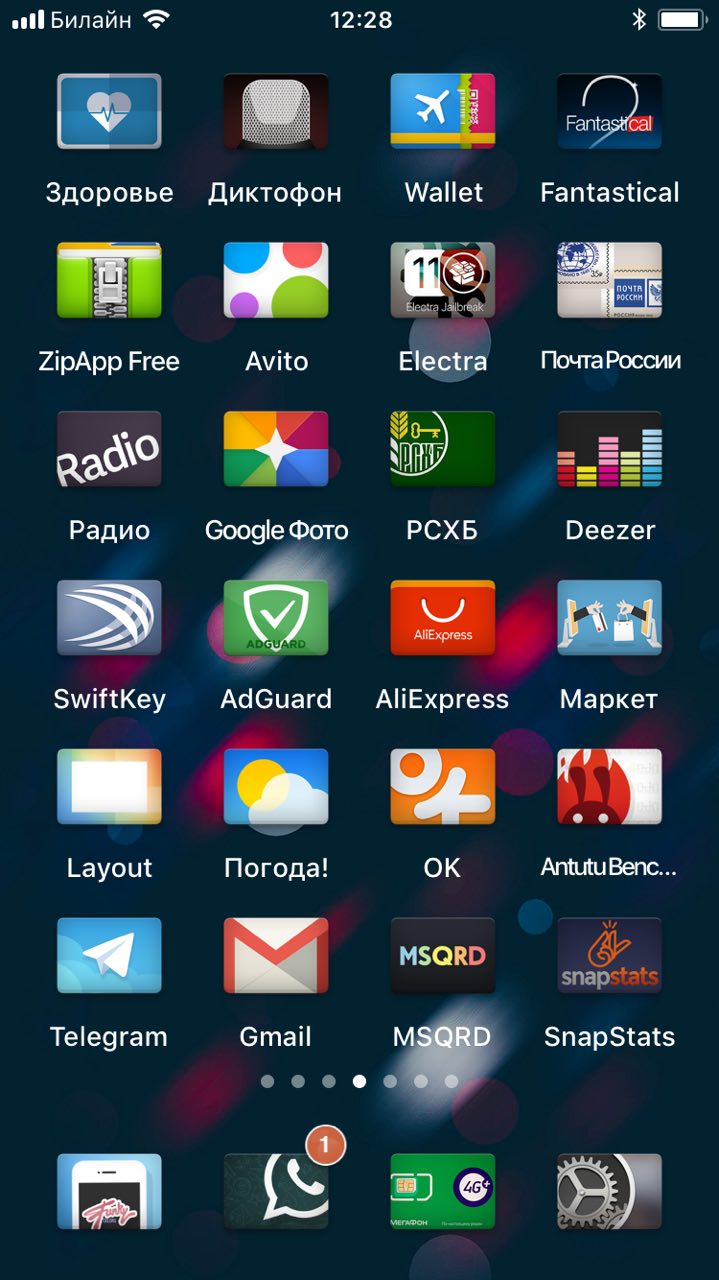Screen dimensions: 719x1280
Task: Open the Погода! weather app
Action: [275, 787]
